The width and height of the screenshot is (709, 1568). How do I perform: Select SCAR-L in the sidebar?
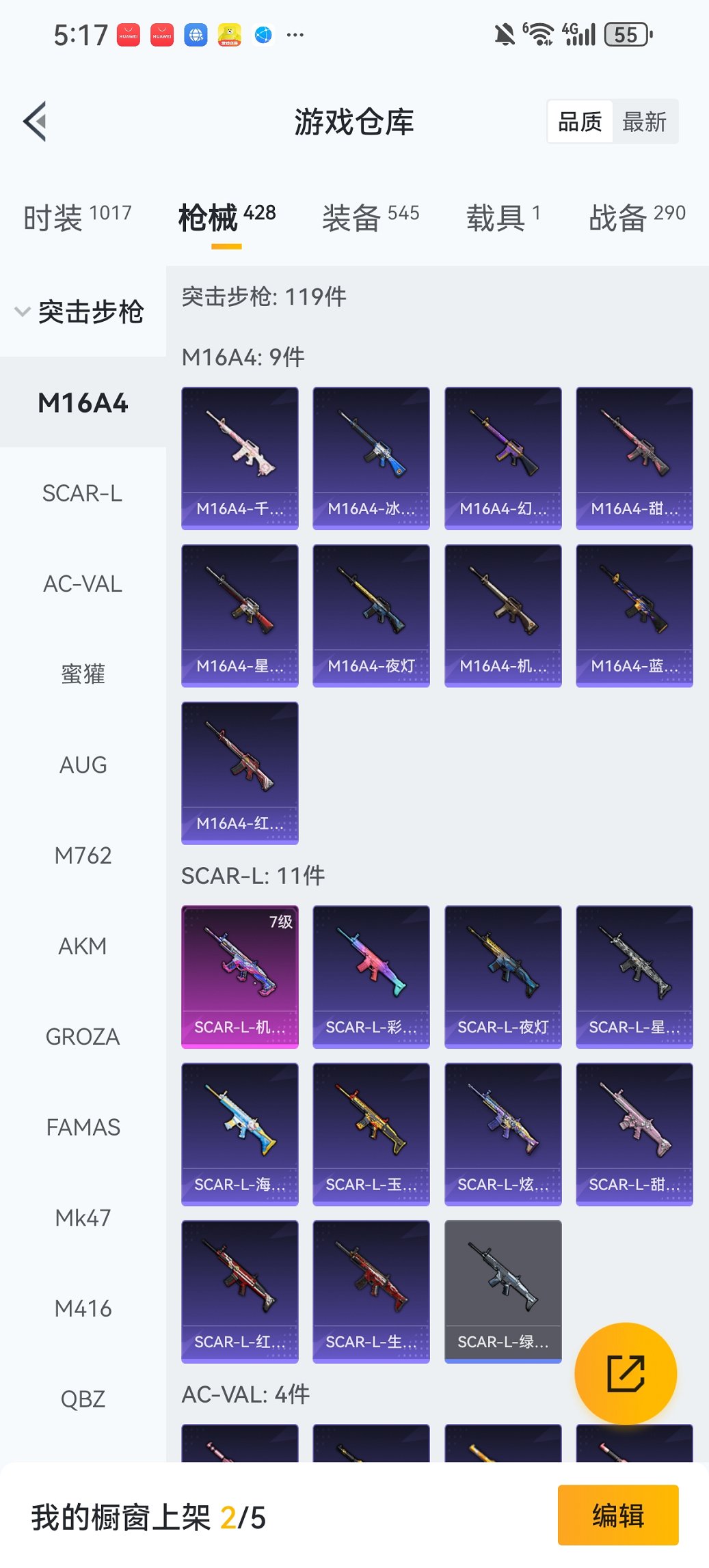pos(83,493)
